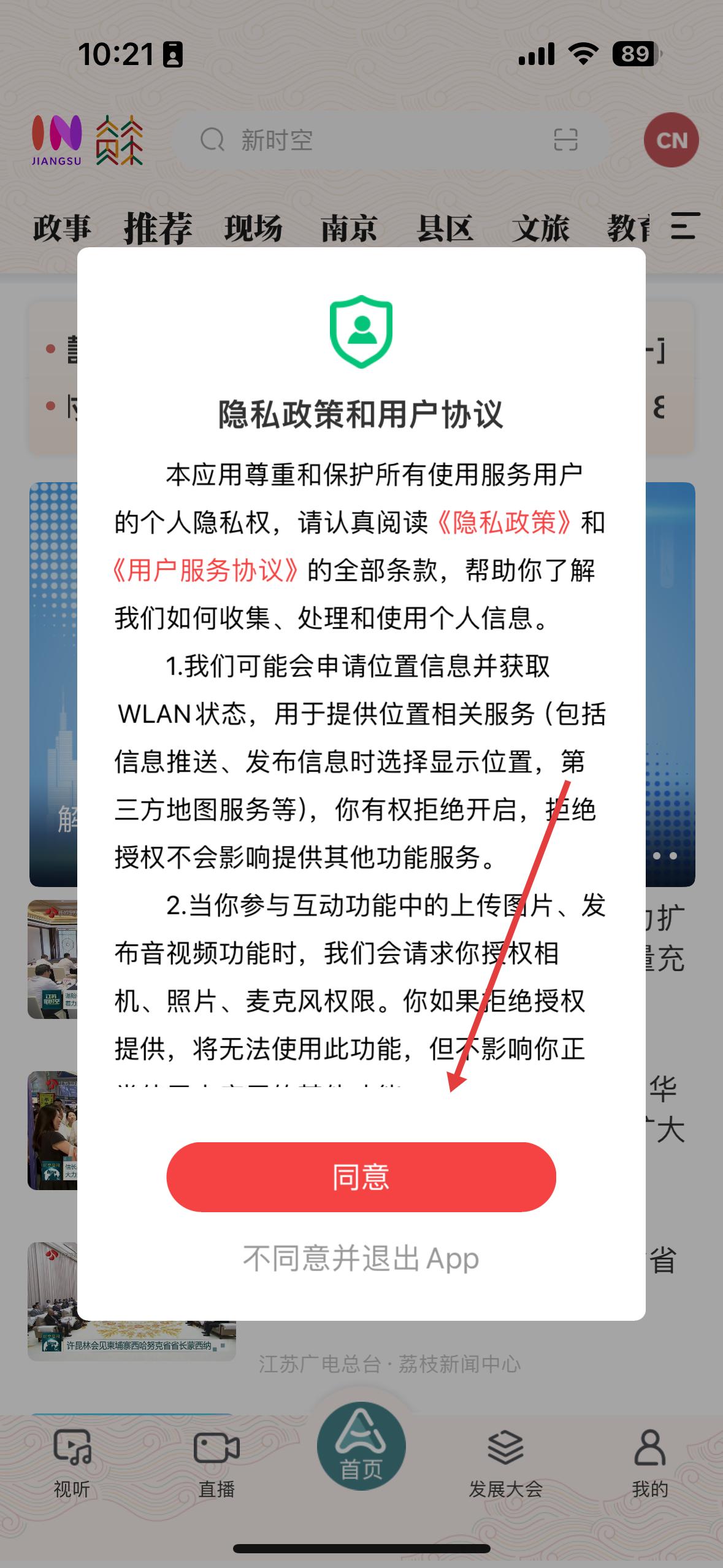Open the channel list menu icon
The width and height of the screenshot is (723, 1568).
pyautogui.click(x=685, y=226)
